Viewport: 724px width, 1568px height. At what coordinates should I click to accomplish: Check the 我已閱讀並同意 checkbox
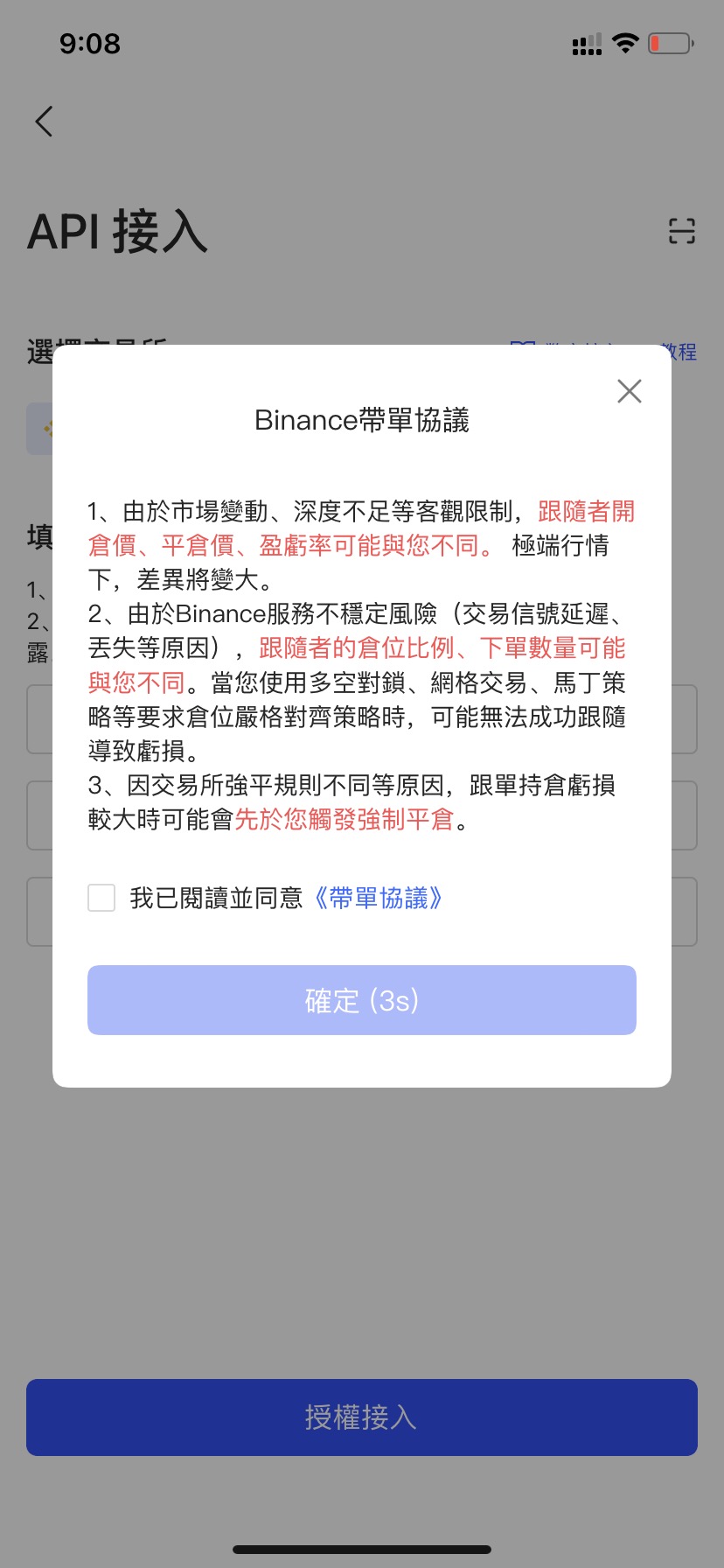click(x=101, y=898)
